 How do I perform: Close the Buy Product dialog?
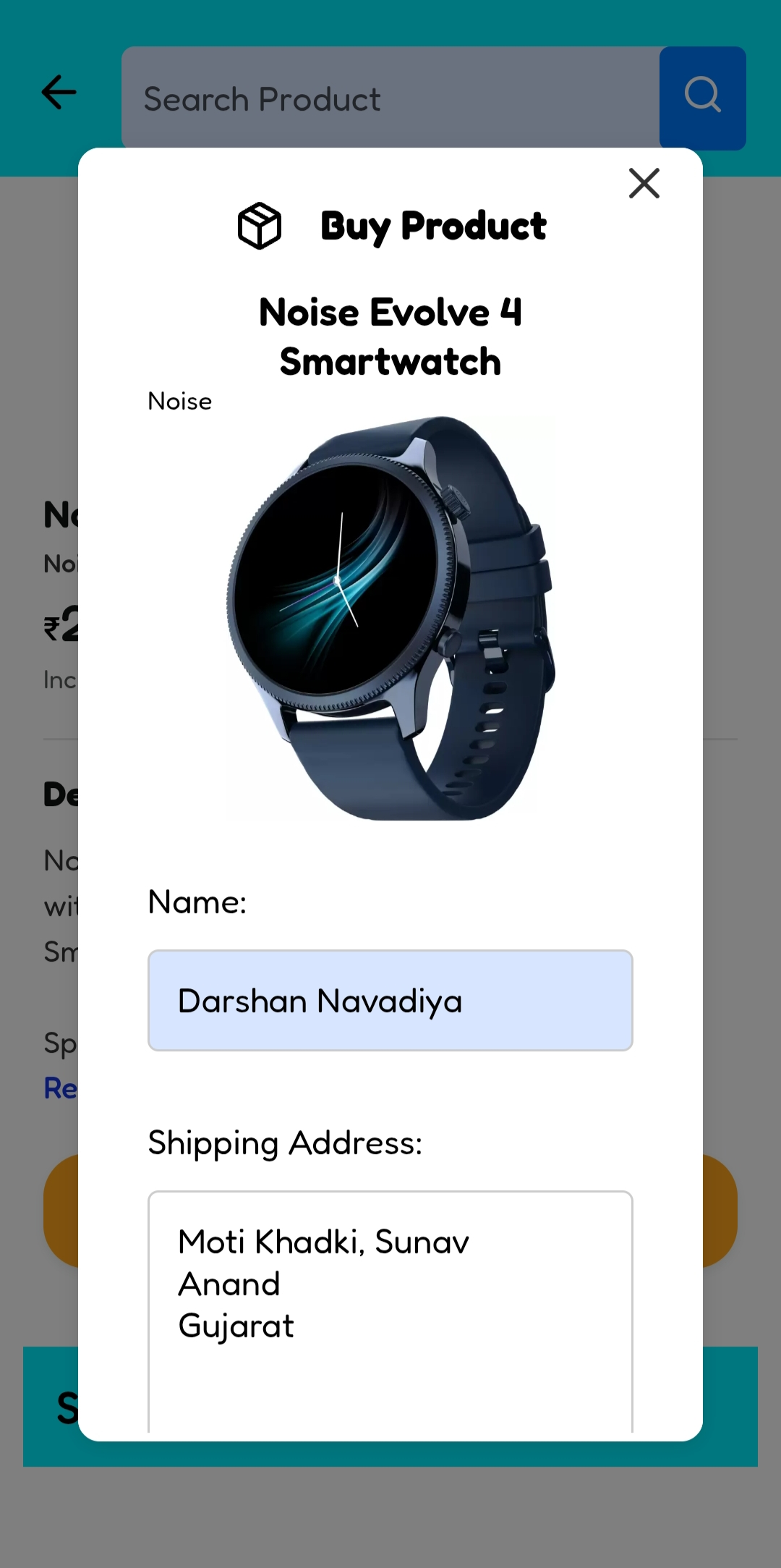point(644,183)
